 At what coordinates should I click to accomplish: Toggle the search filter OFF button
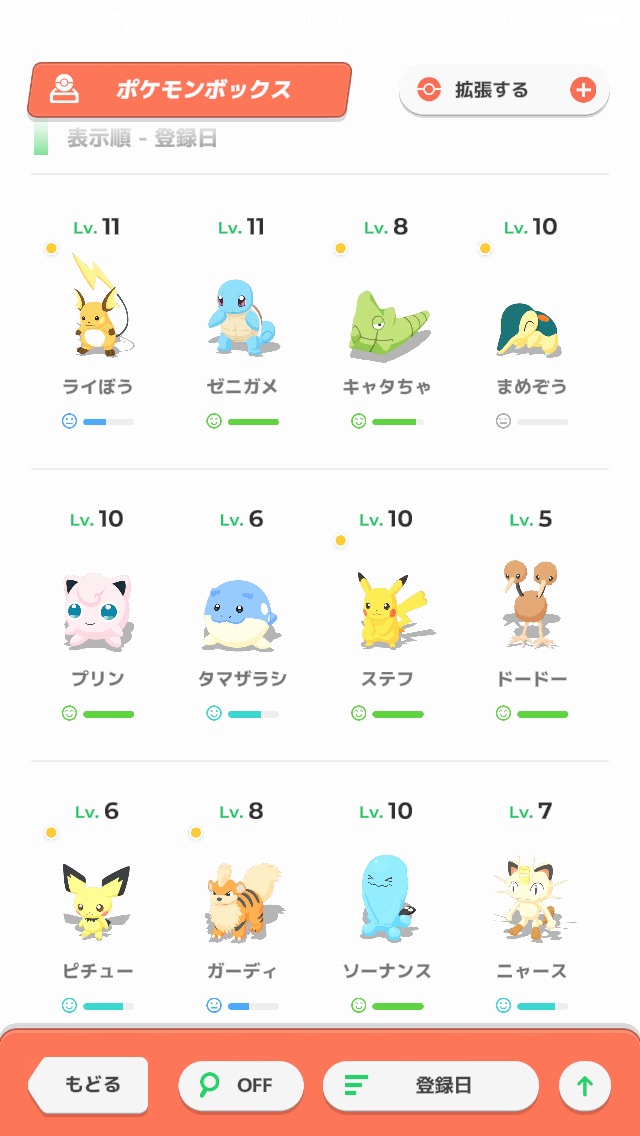pos(240,1085)
